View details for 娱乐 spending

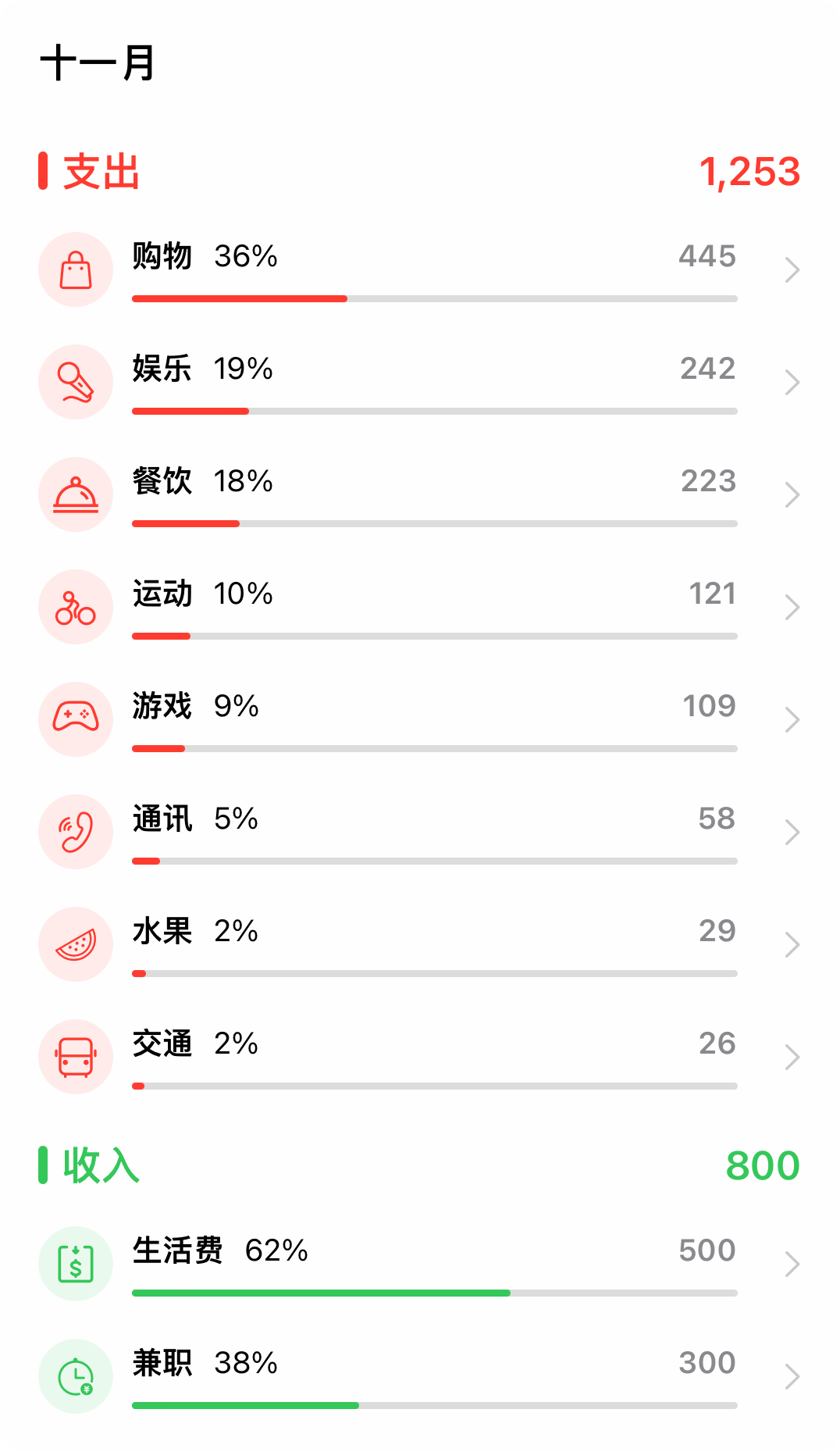point(420,382)
